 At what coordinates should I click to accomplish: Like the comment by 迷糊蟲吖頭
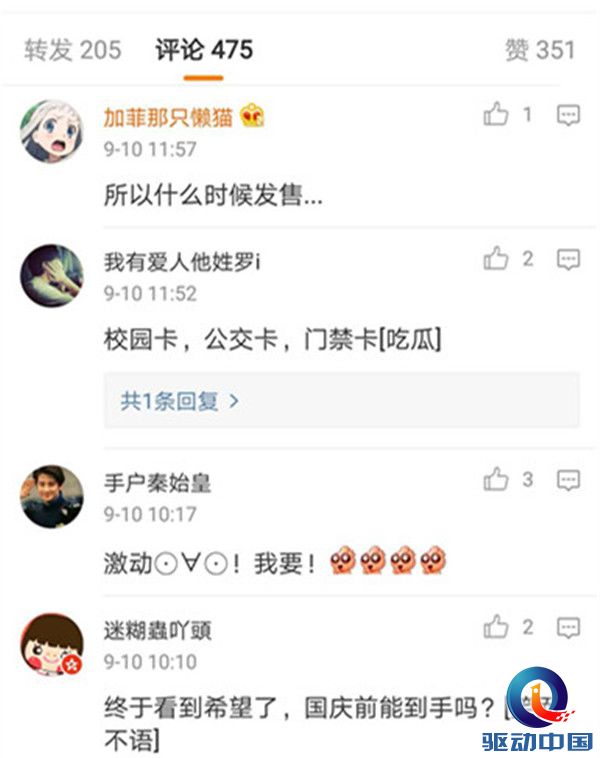pos(497,627)
